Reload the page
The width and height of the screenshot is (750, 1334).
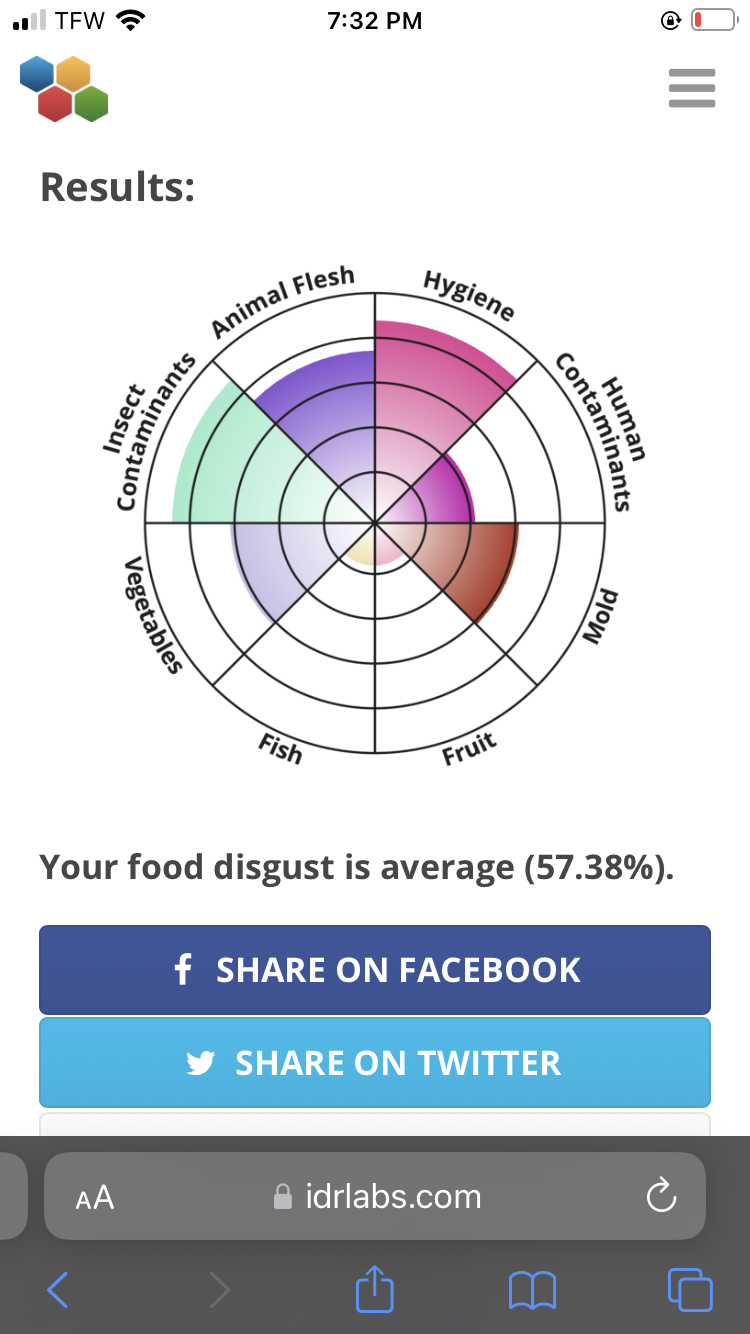(x=661, y=1197)
